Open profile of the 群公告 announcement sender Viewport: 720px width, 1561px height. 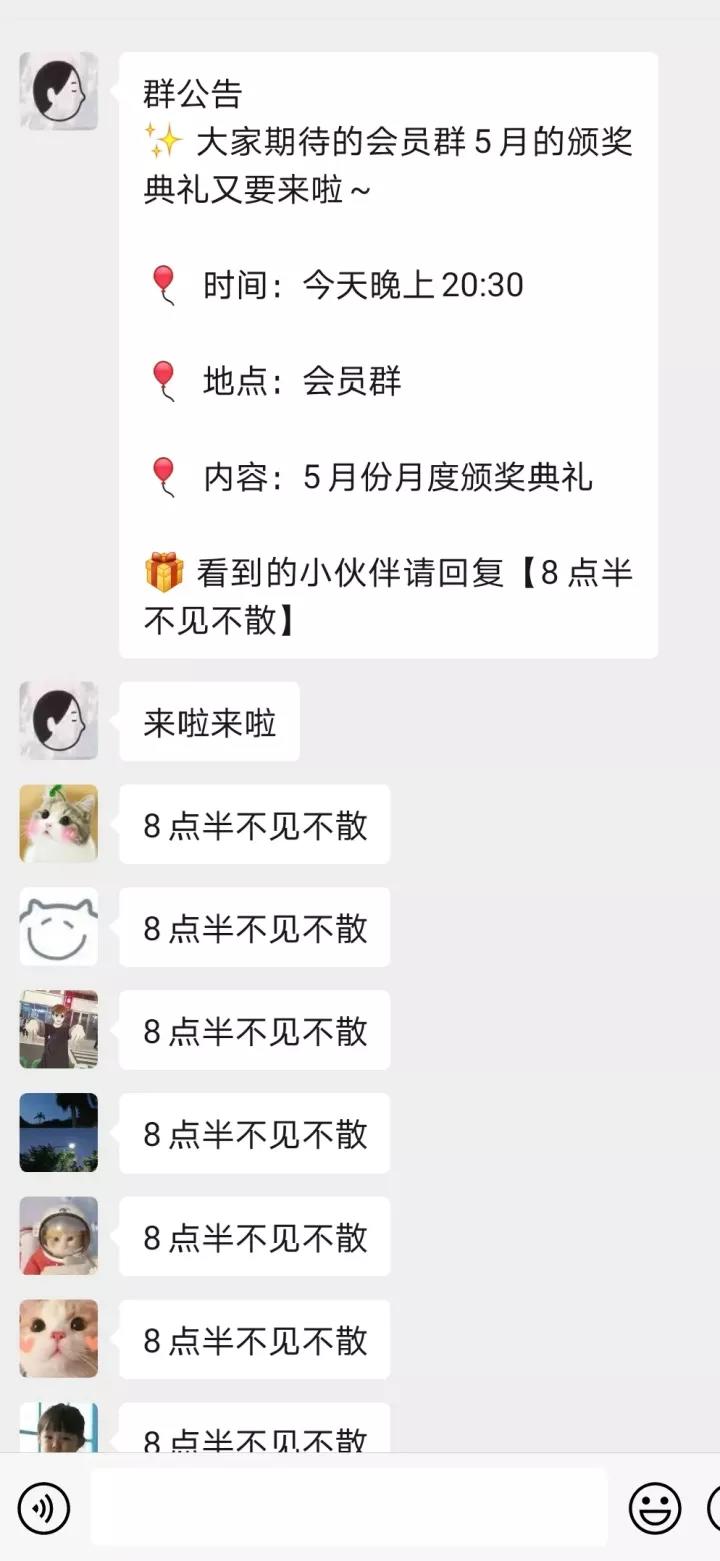(x=59, y=91)
